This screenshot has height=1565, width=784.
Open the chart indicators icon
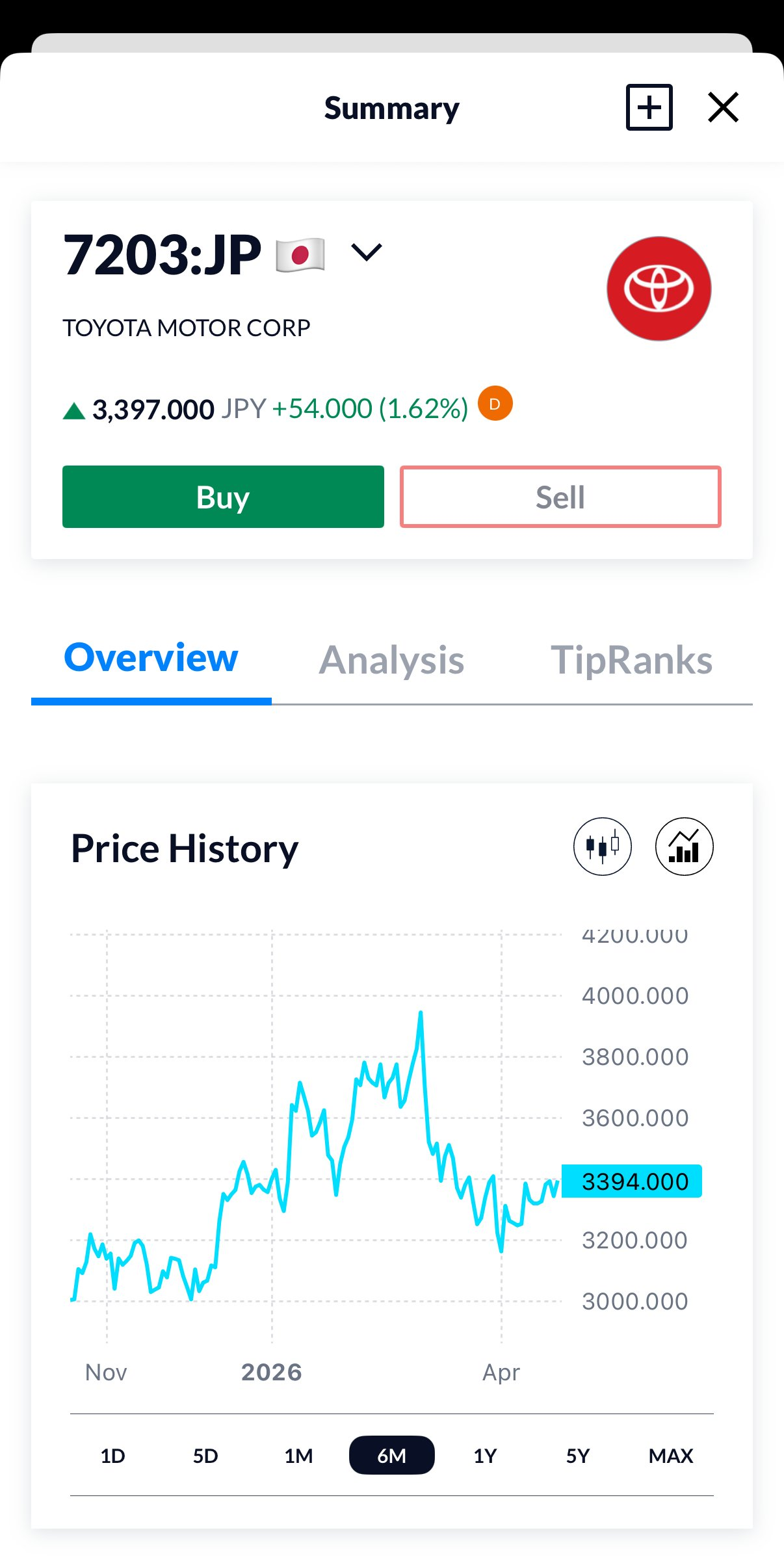(684, 847)
